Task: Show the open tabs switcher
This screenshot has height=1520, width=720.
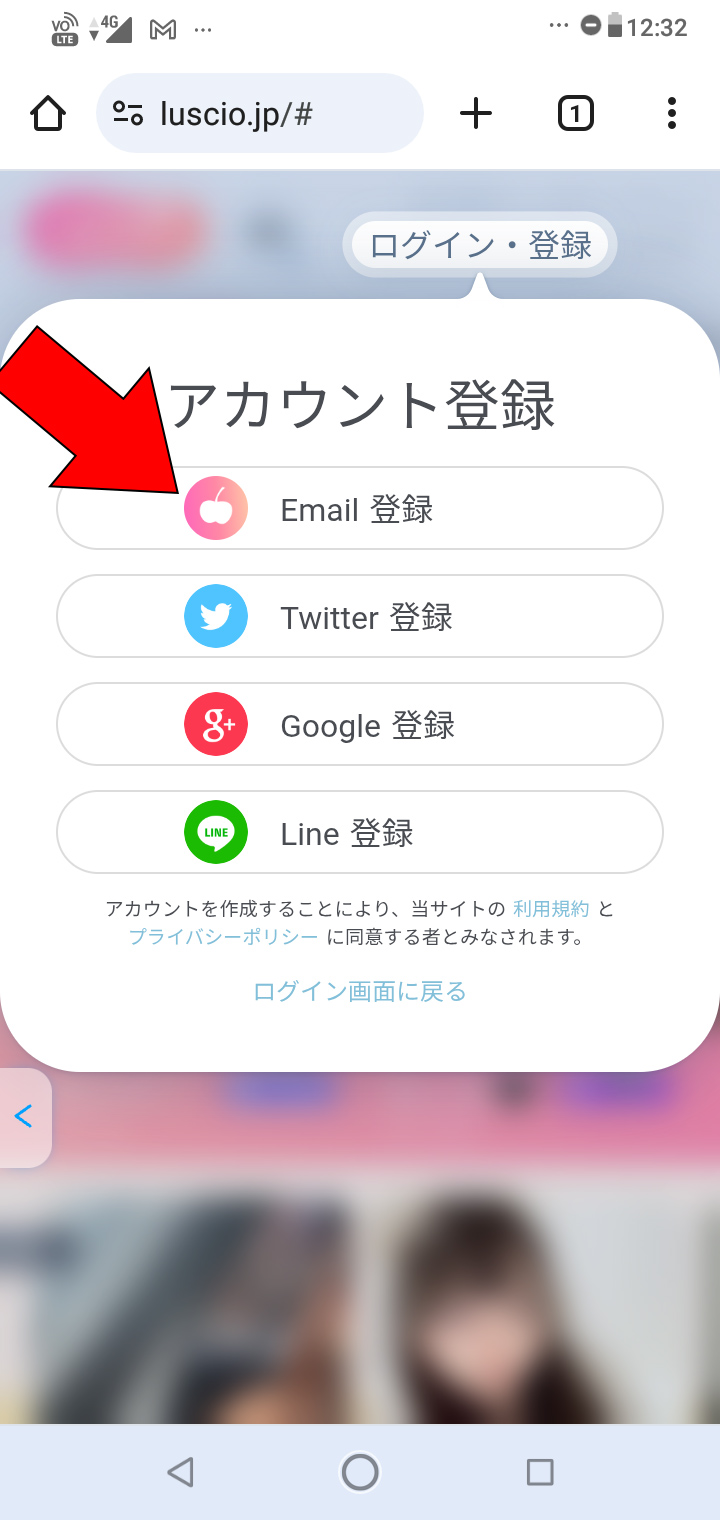Action: pos(575,114)
